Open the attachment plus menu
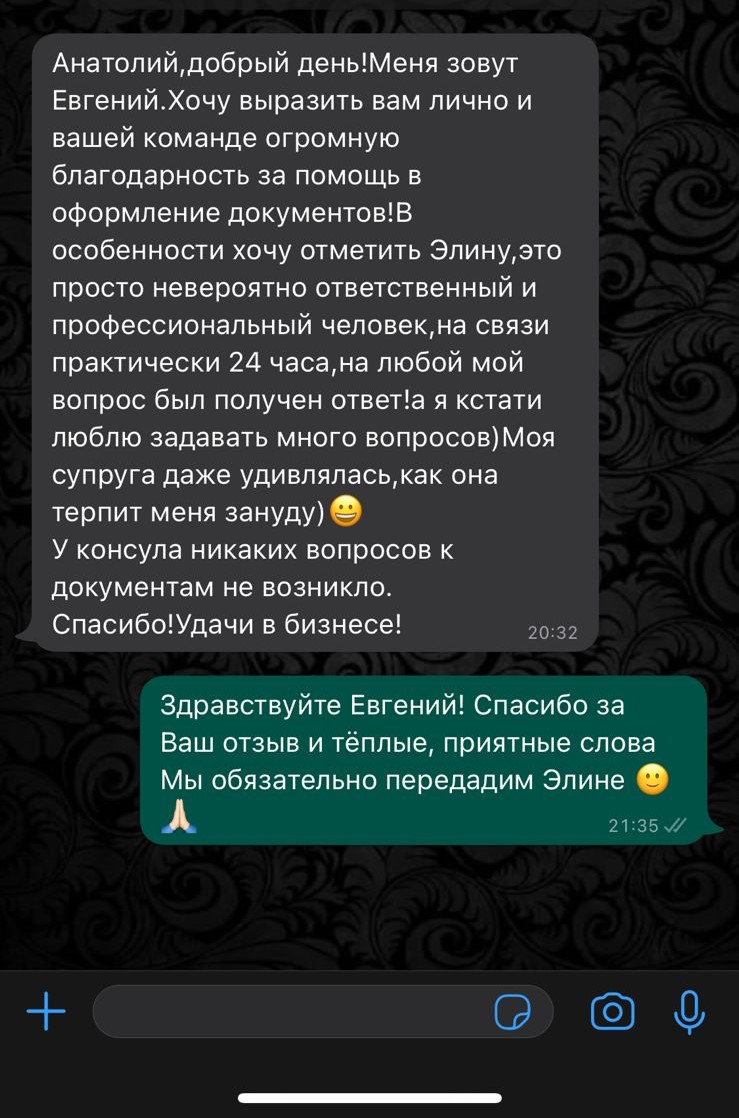The image size is (739, 1118). pos(46,1012)
